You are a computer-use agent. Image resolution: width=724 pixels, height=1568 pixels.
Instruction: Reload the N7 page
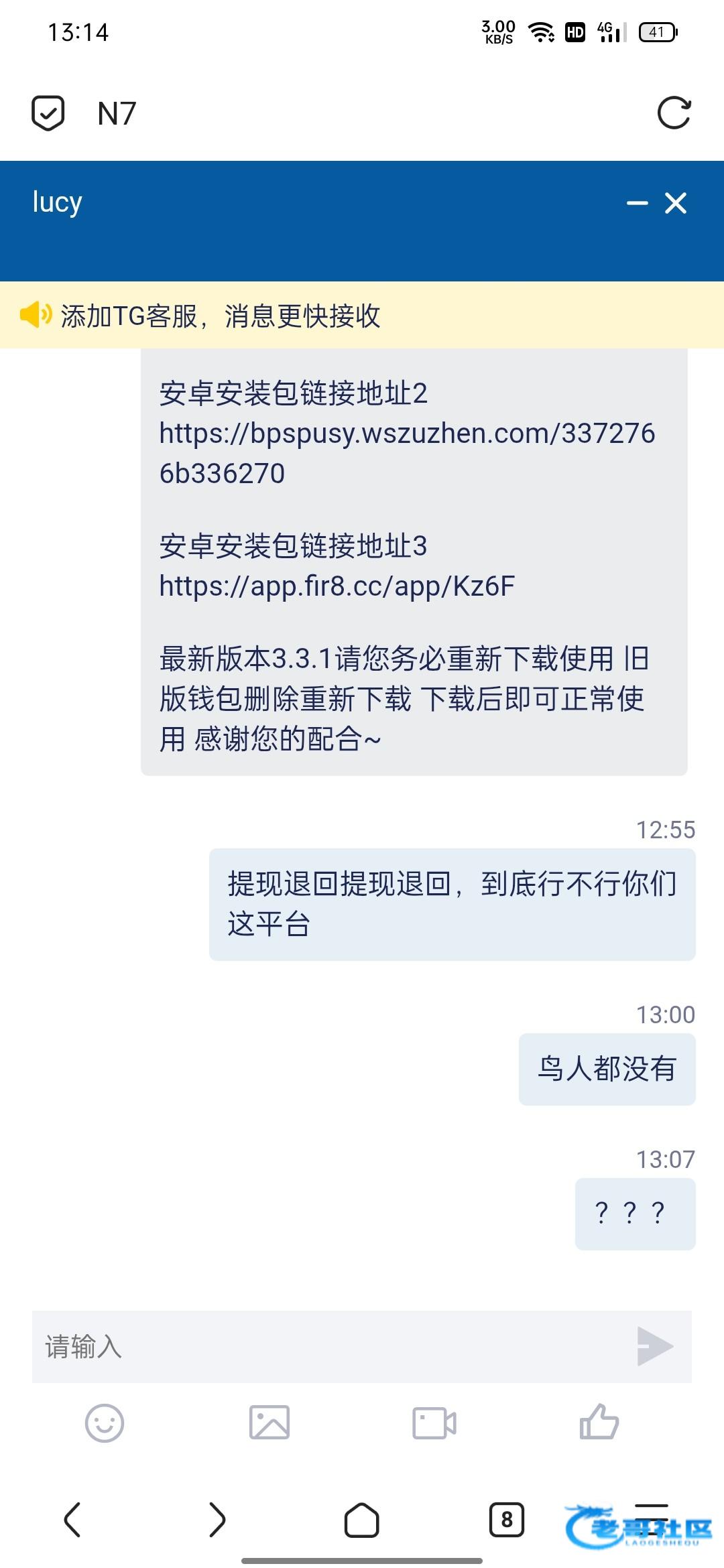[x=674, y=113]
